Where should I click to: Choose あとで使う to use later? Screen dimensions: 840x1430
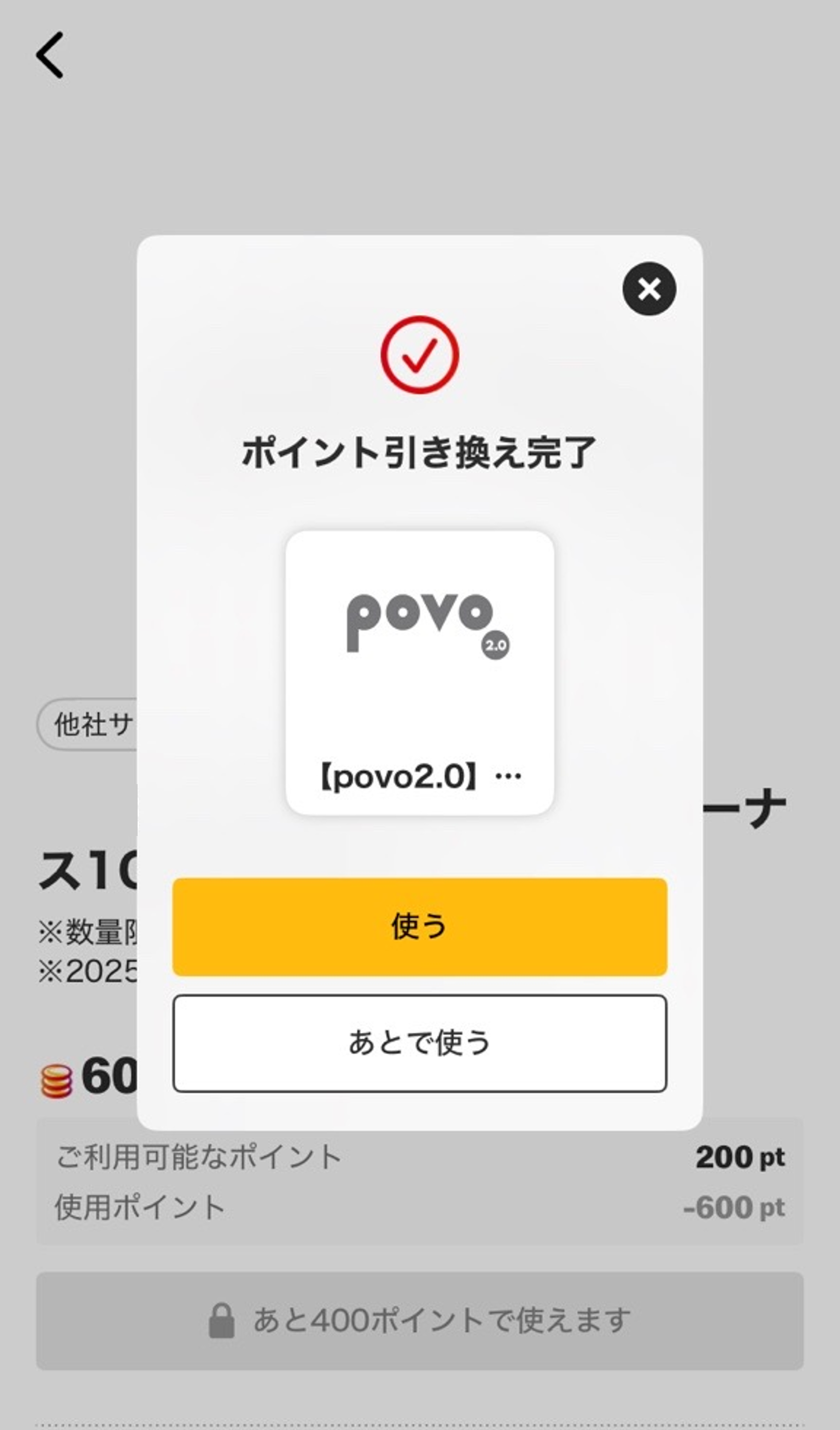[x=419, y=1042]
